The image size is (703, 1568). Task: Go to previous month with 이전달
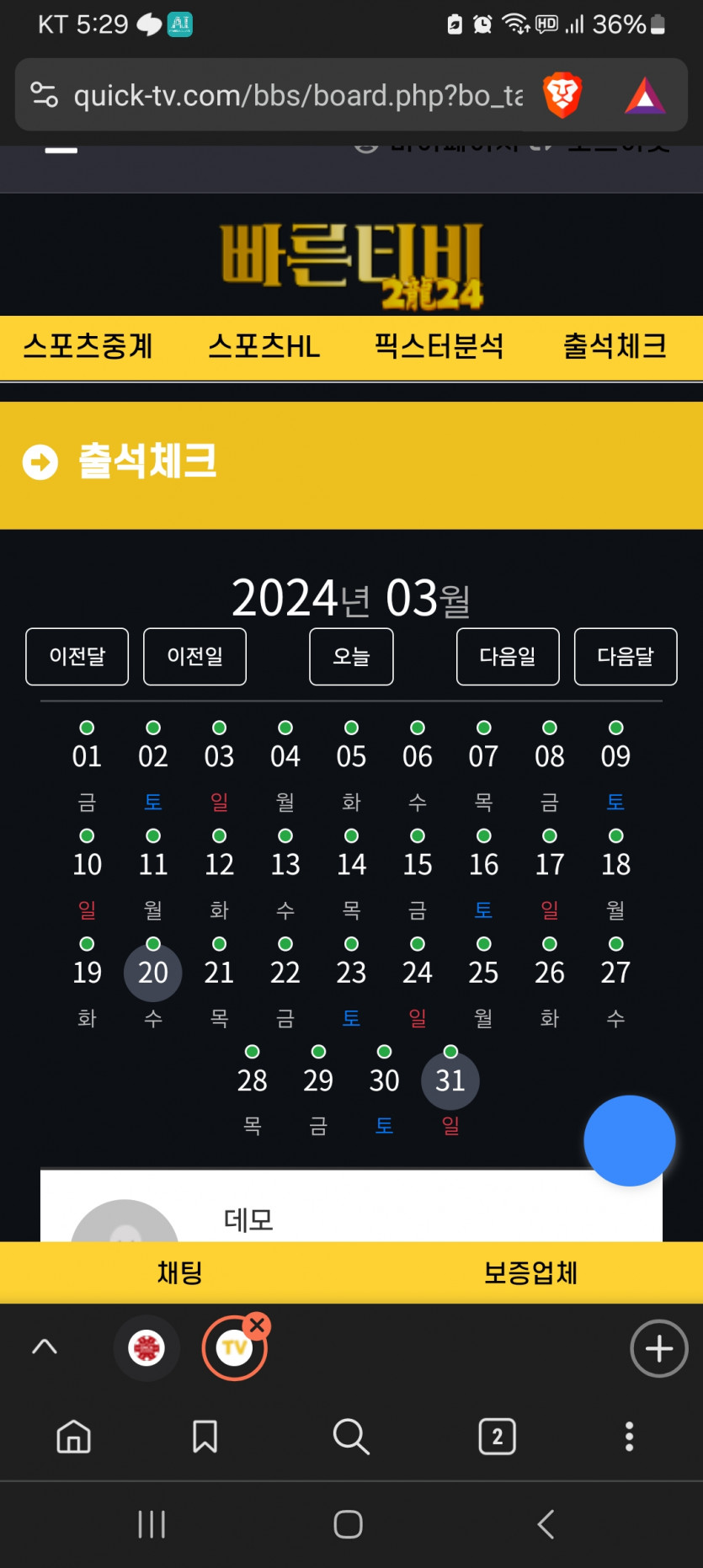click(77, 657)
